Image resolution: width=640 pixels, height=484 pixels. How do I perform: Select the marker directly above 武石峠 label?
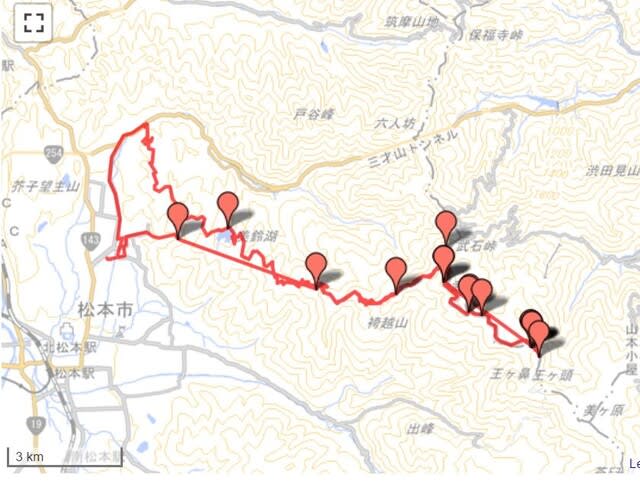tap(445, 224)
